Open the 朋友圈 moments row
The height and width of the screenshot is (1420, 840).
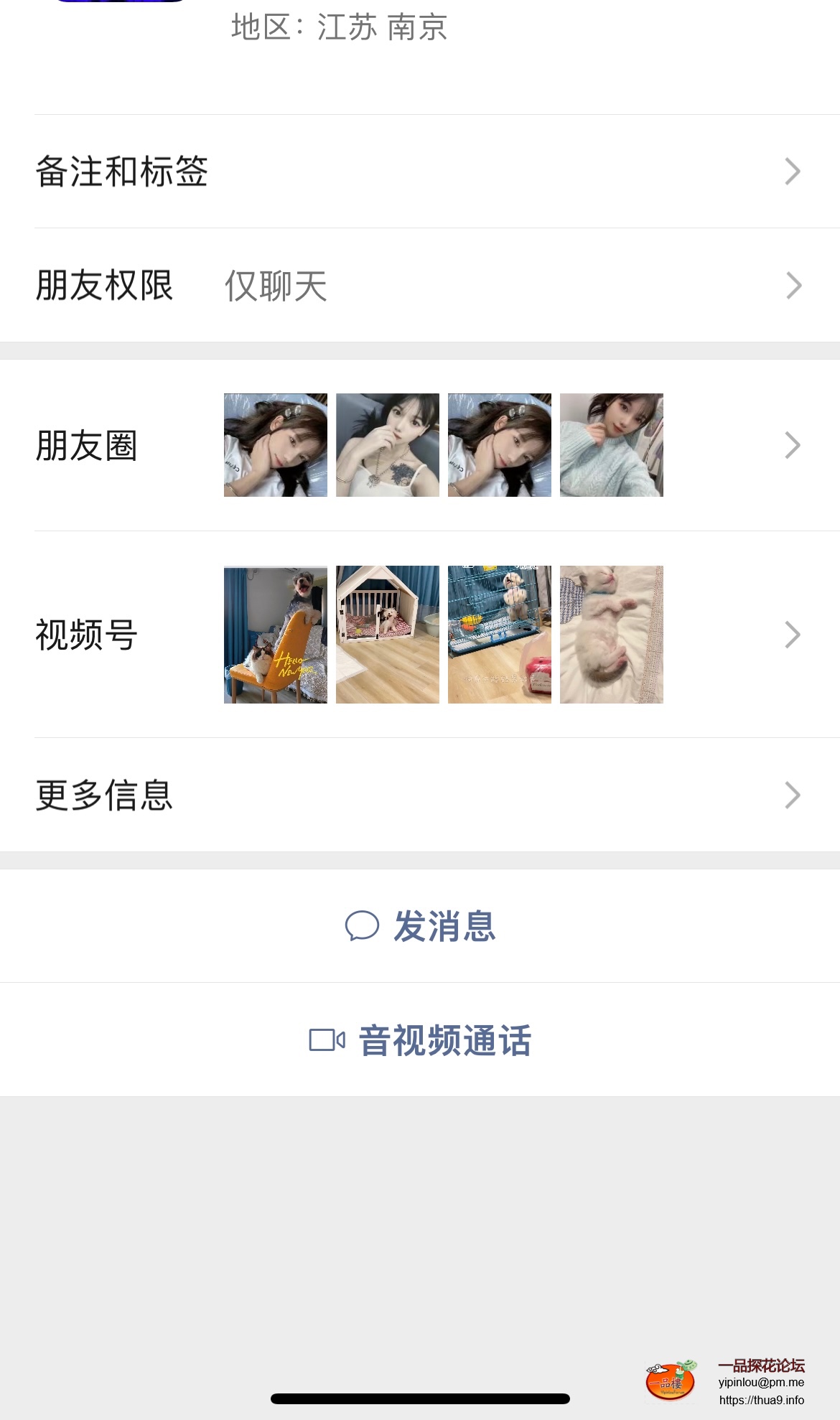420,445
